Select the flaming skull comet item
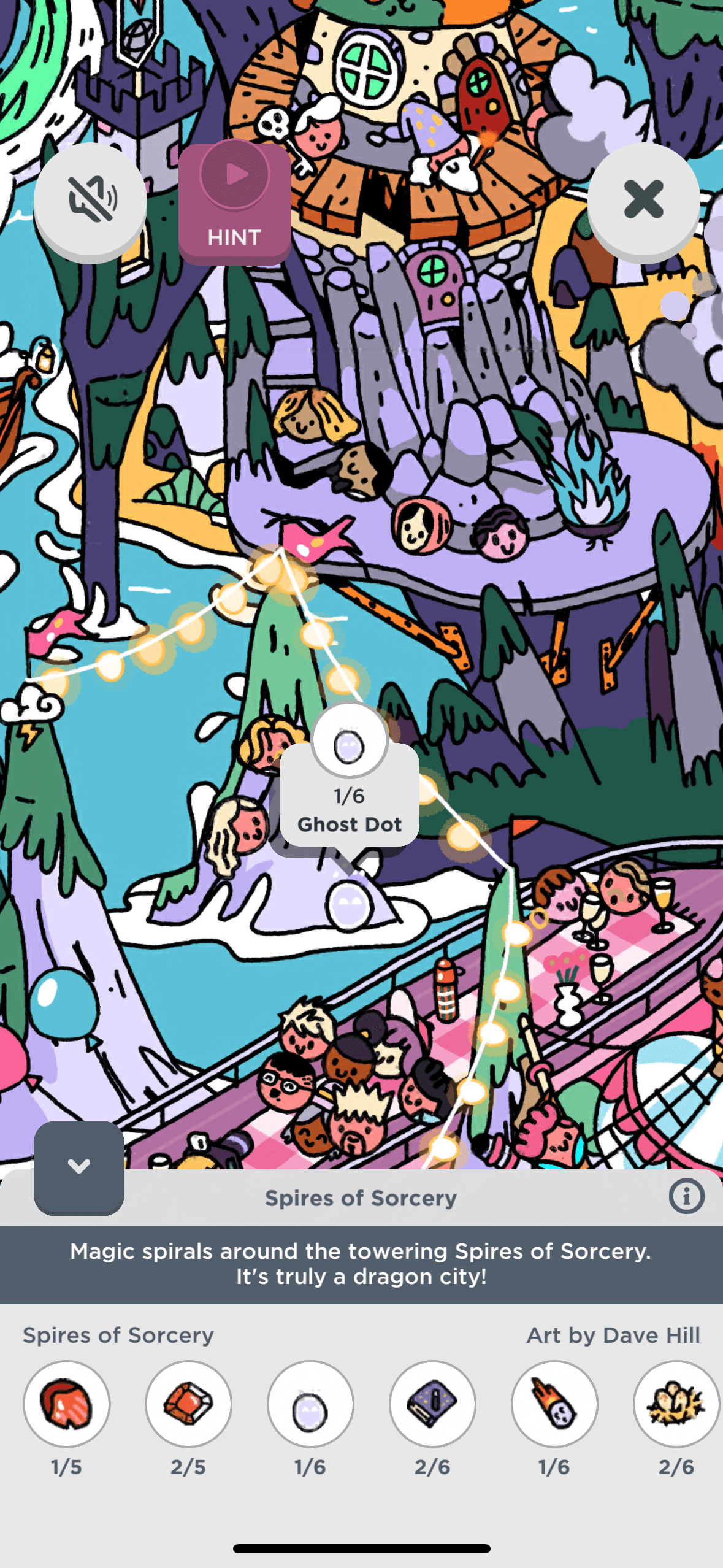 (x=554, y=1404)
